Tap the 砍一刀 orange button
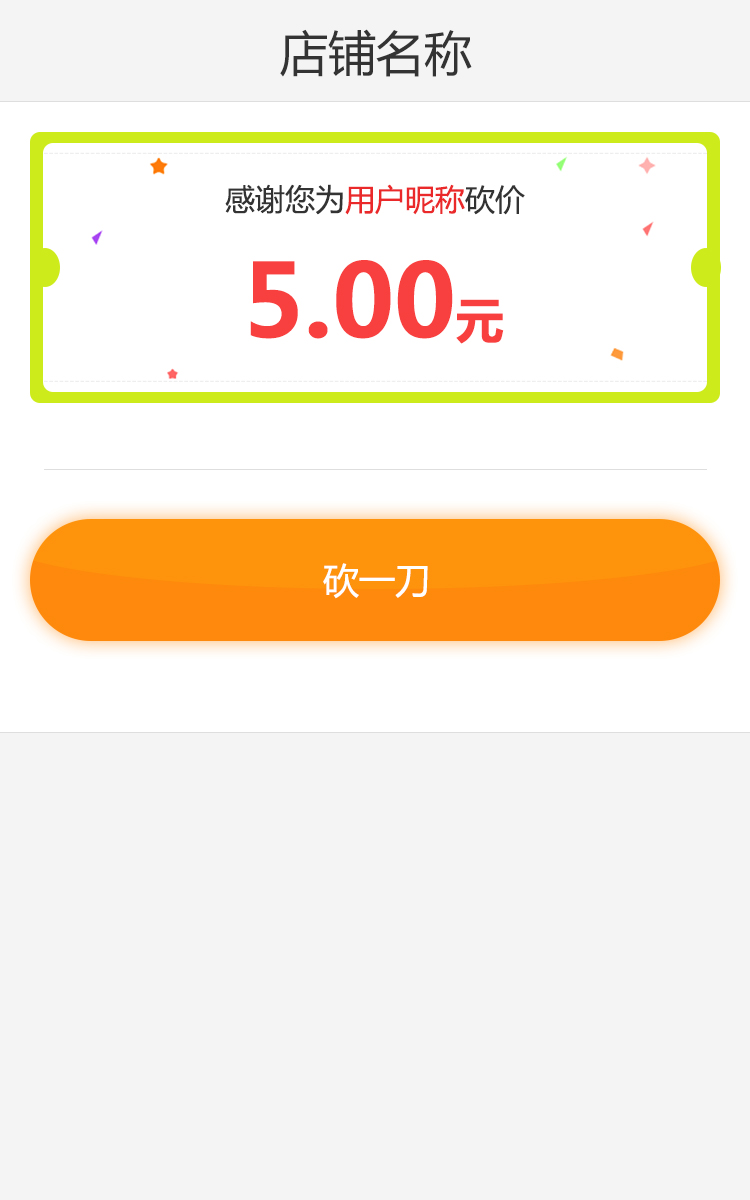 coord(375,580)
